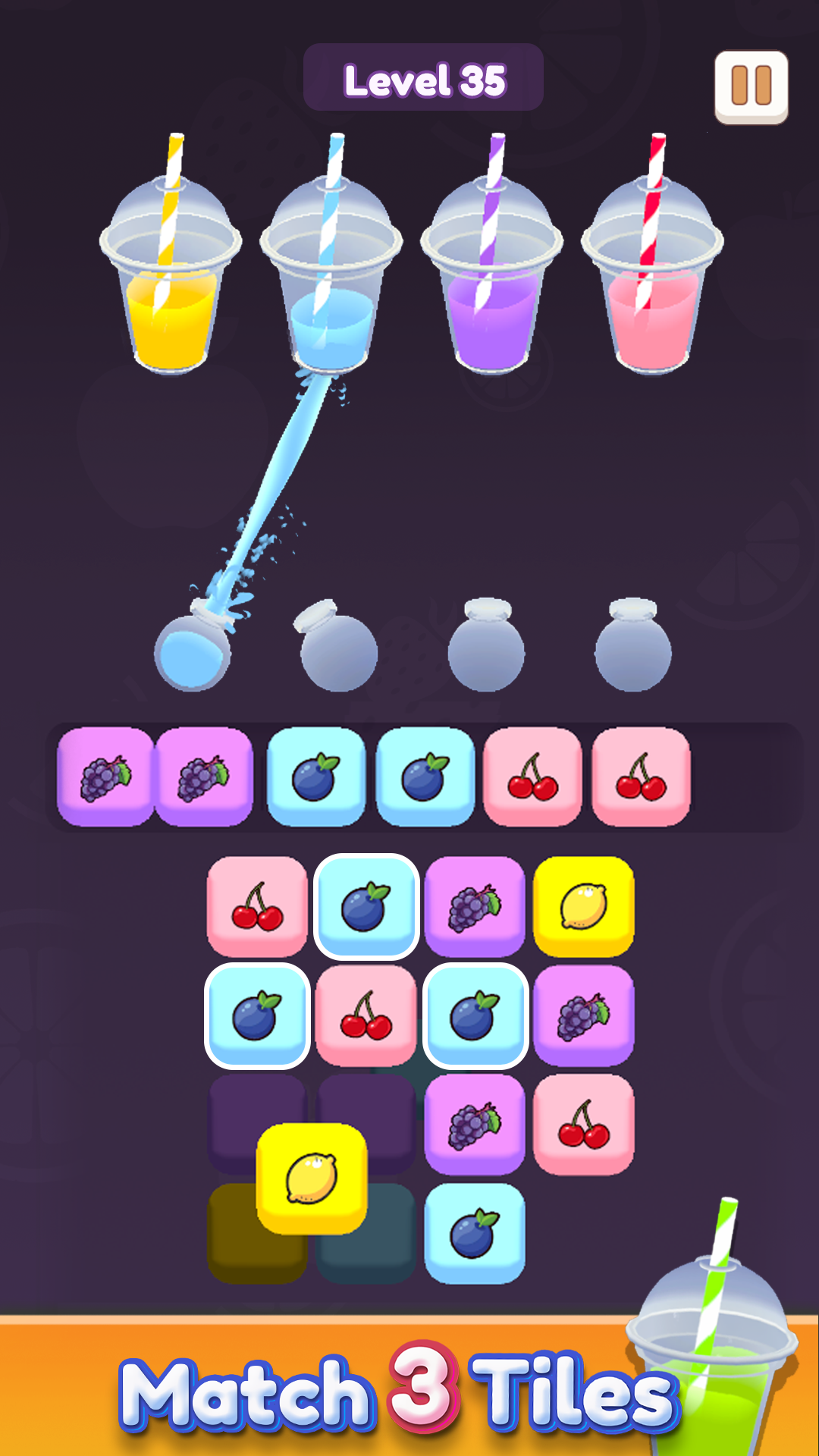Select the lemon tile beside the grape tile

[584, 906]
